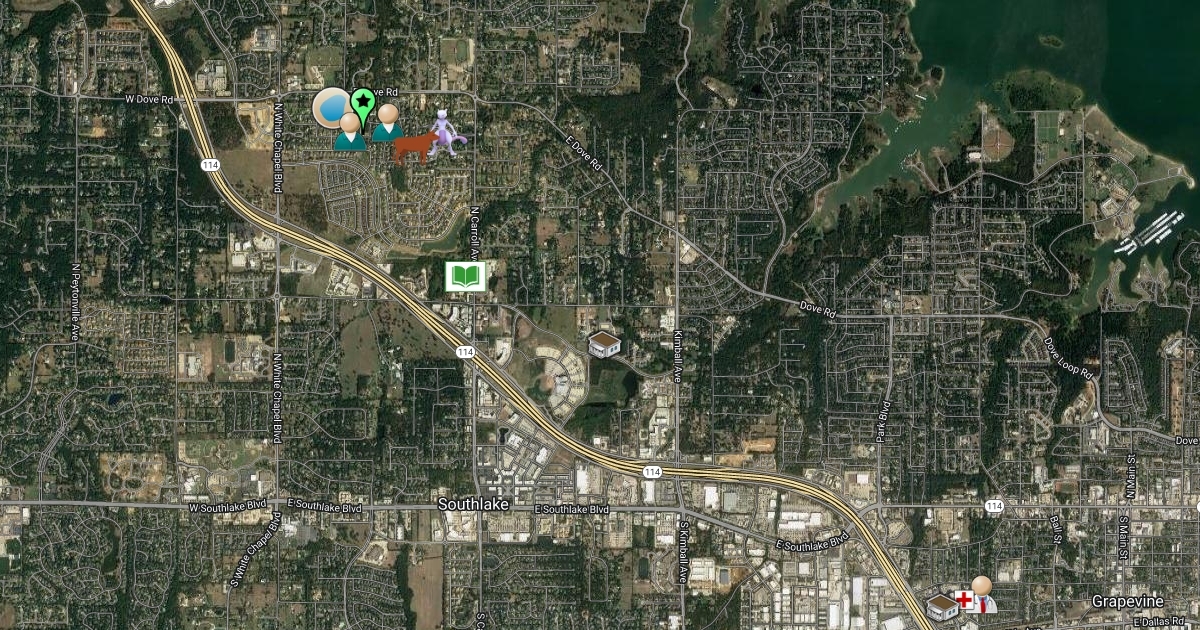The image size is (1200, 630).
Task: Tap the brown animal marker
Action: (413, 148)
